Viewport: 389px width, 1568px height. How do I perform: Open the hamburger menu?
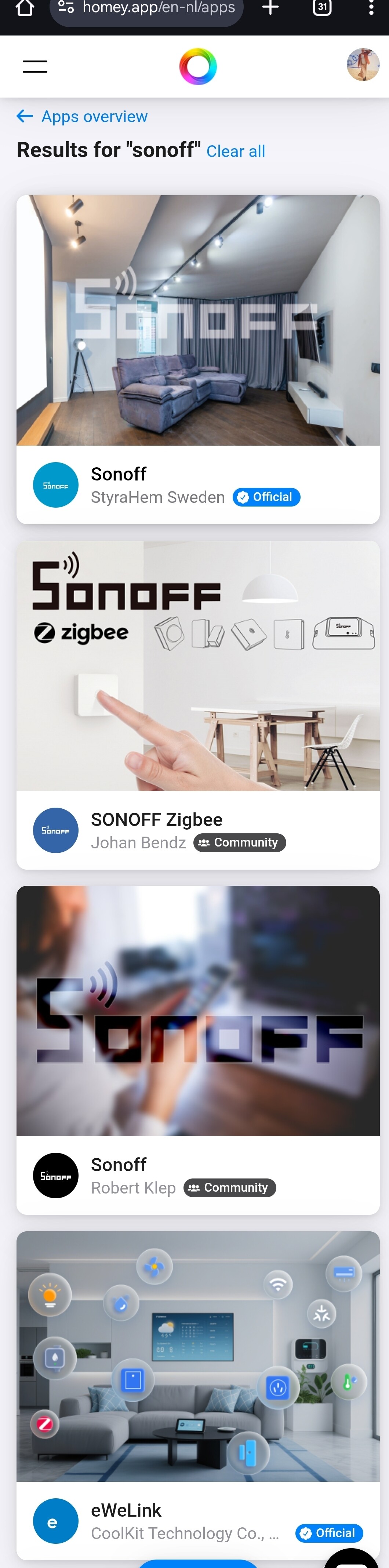pyautogui.click(x=35, y=66)
